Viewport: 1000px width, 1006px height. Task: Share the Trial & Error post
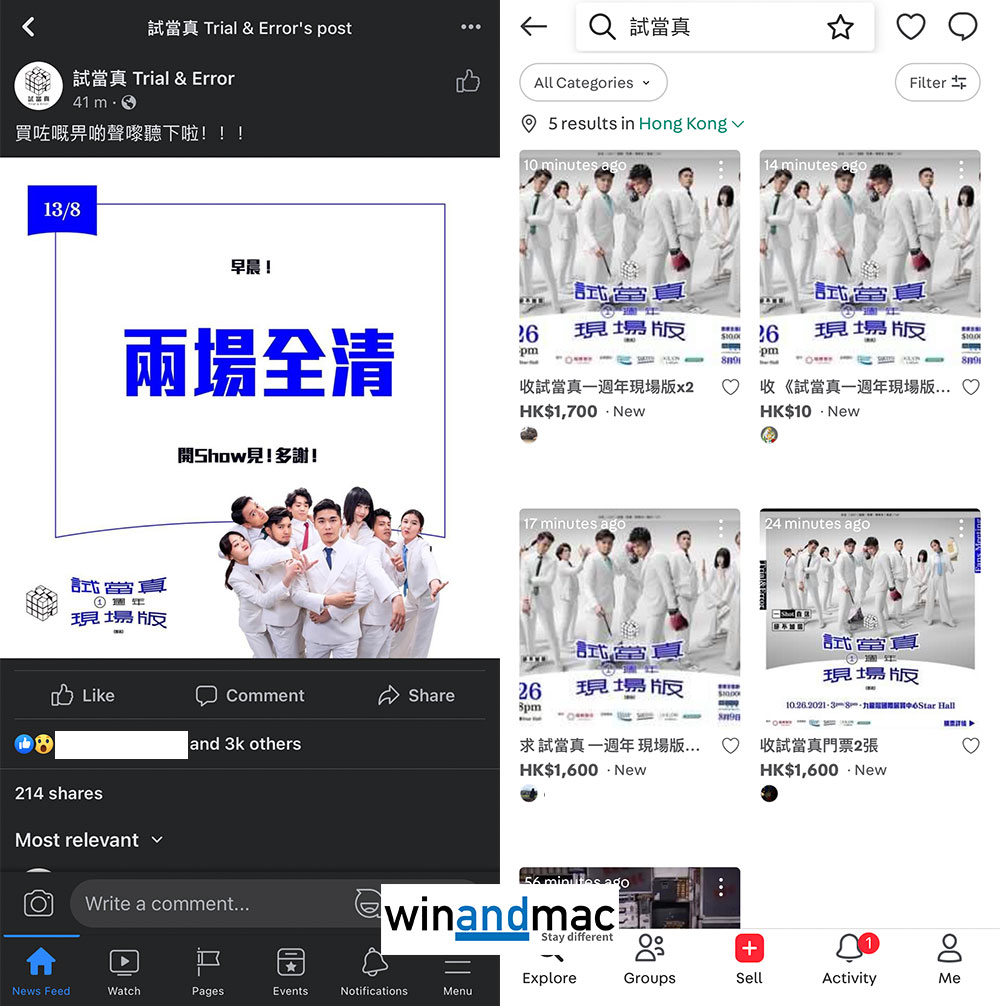(x=416, y=695)
